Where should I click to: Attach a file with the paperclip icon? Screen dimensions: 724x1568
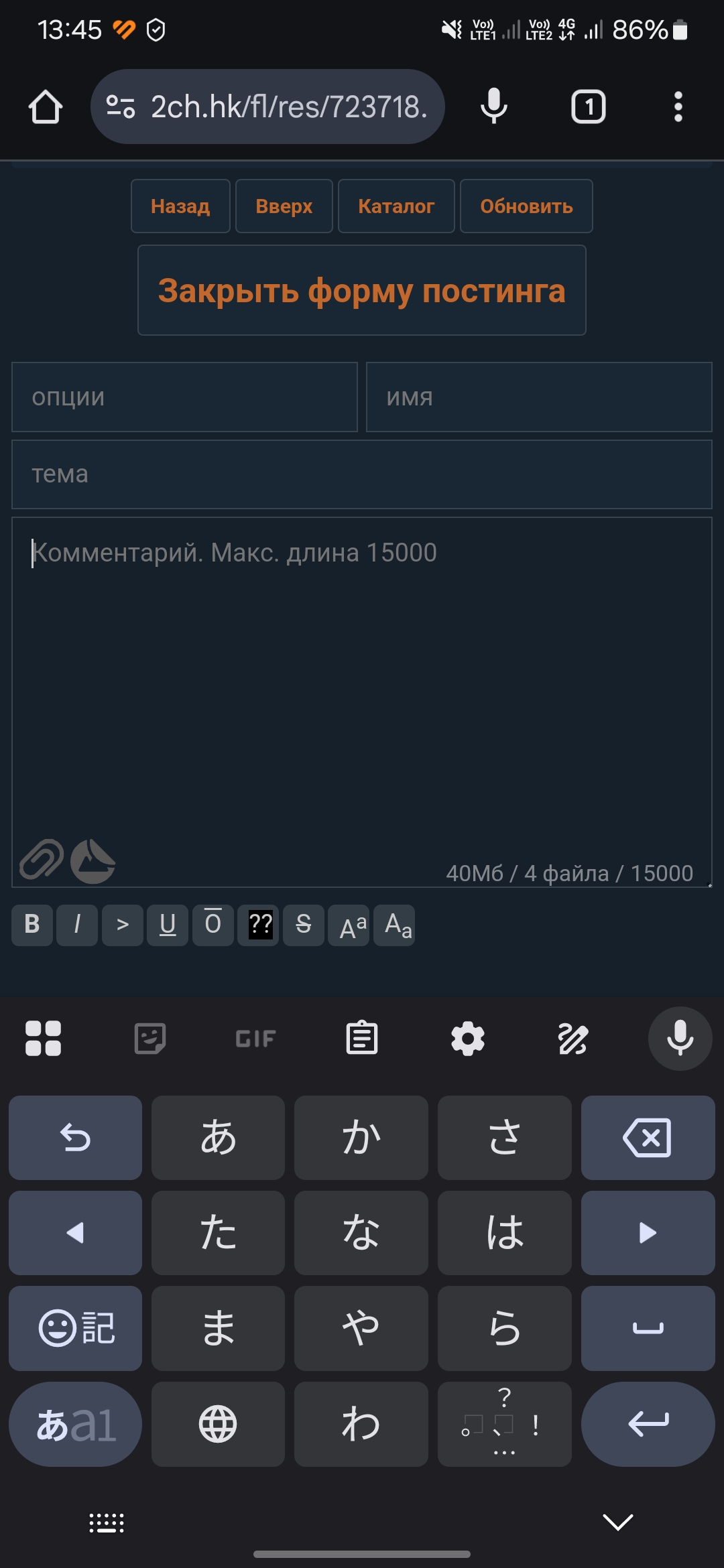tap(41, 859)
